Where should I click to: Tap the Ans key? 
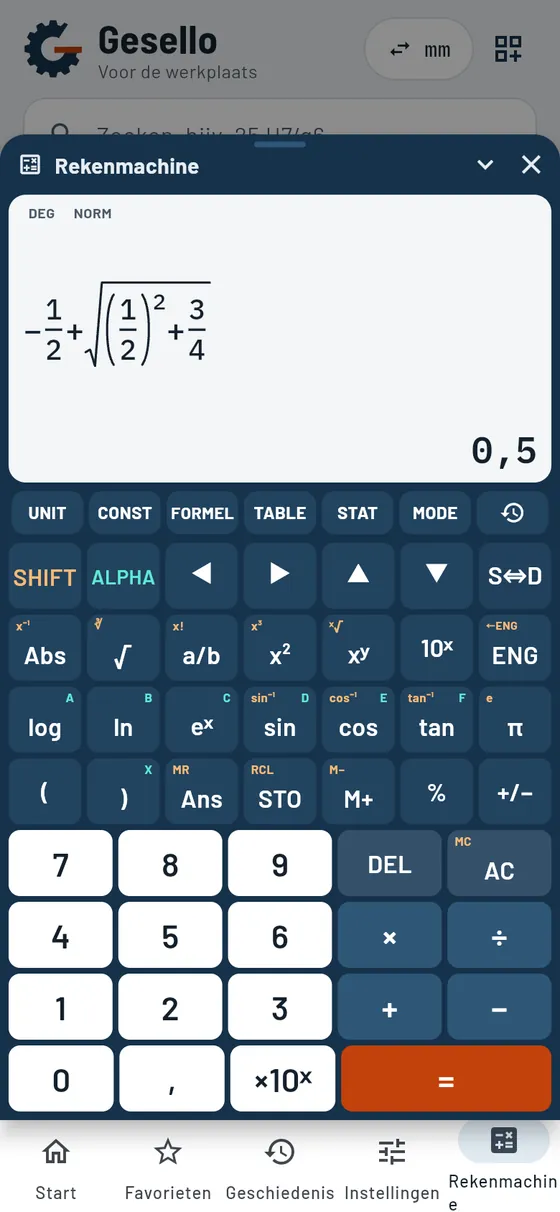point(202,792)
